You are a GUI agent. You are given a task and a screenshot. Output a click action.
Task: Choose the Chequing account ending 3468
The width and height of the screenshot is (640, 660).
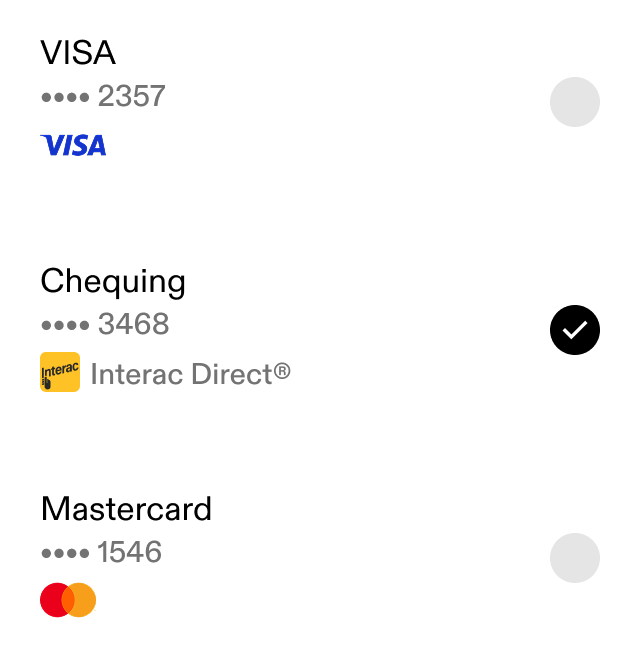click(574, 330)
